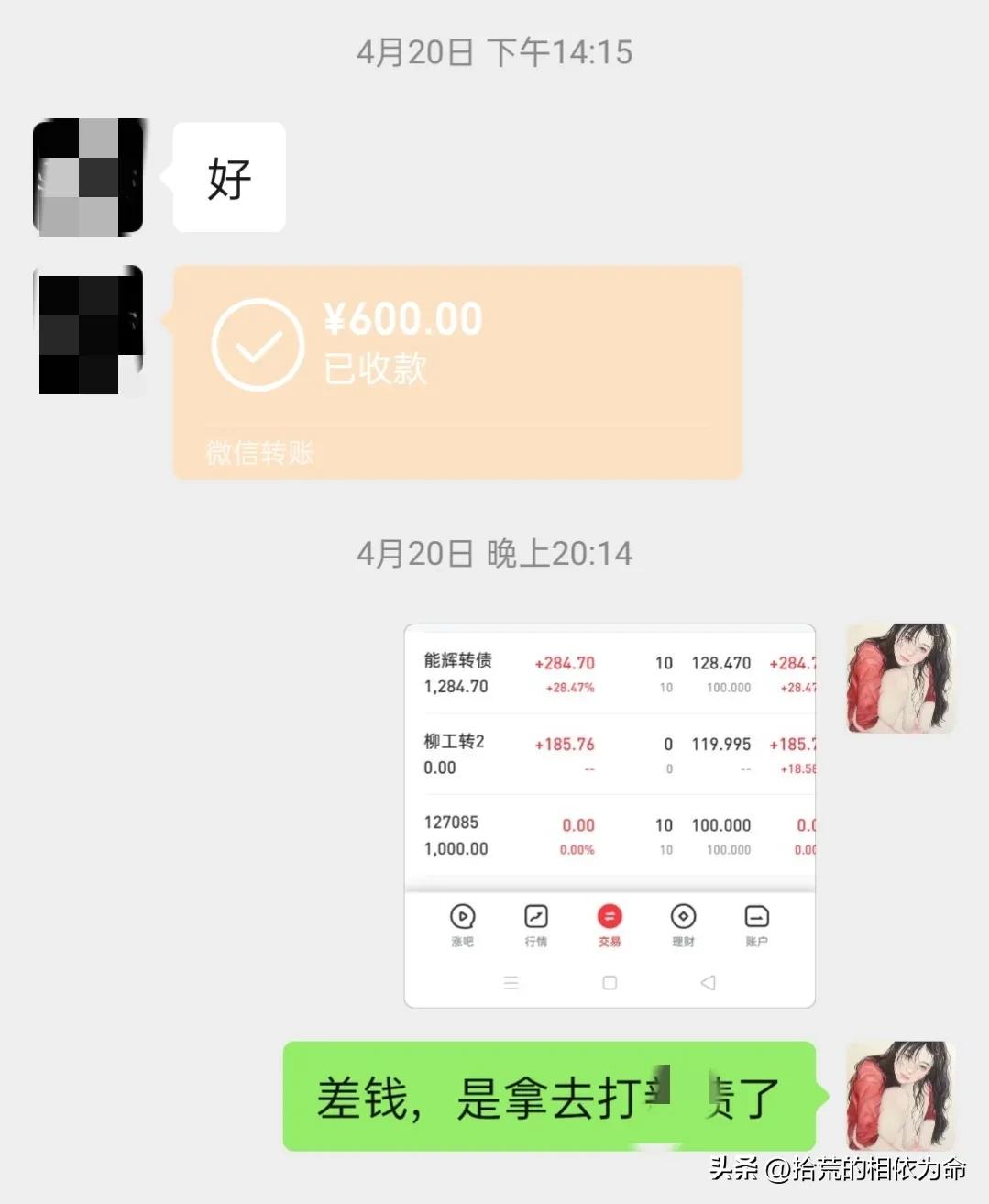Tap the red-jacket girl profile avatar
Viewport: 989px width, 1204px height.
901,679
